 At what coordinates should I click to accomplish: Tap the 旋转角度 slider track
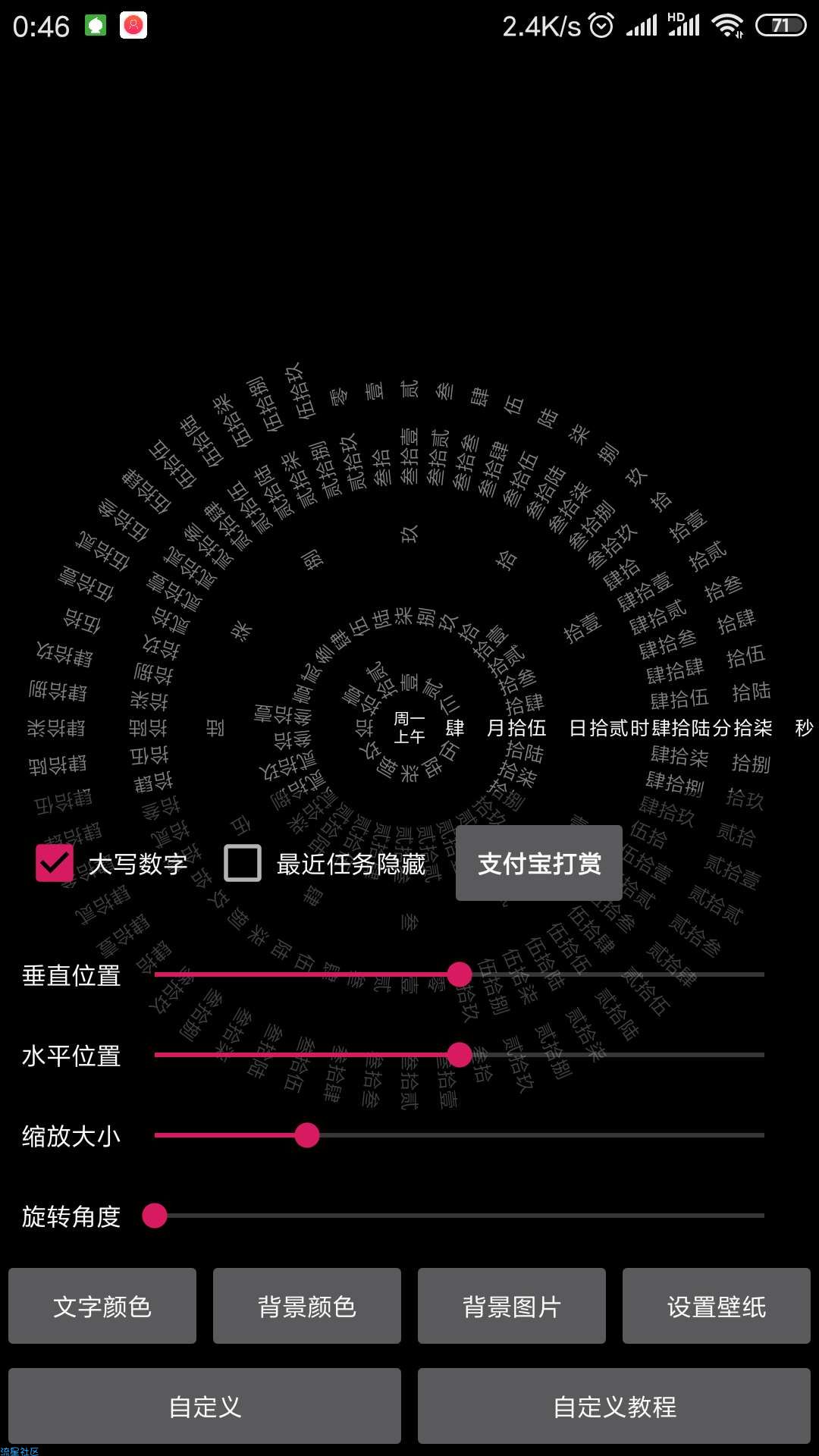[460, 1216]
